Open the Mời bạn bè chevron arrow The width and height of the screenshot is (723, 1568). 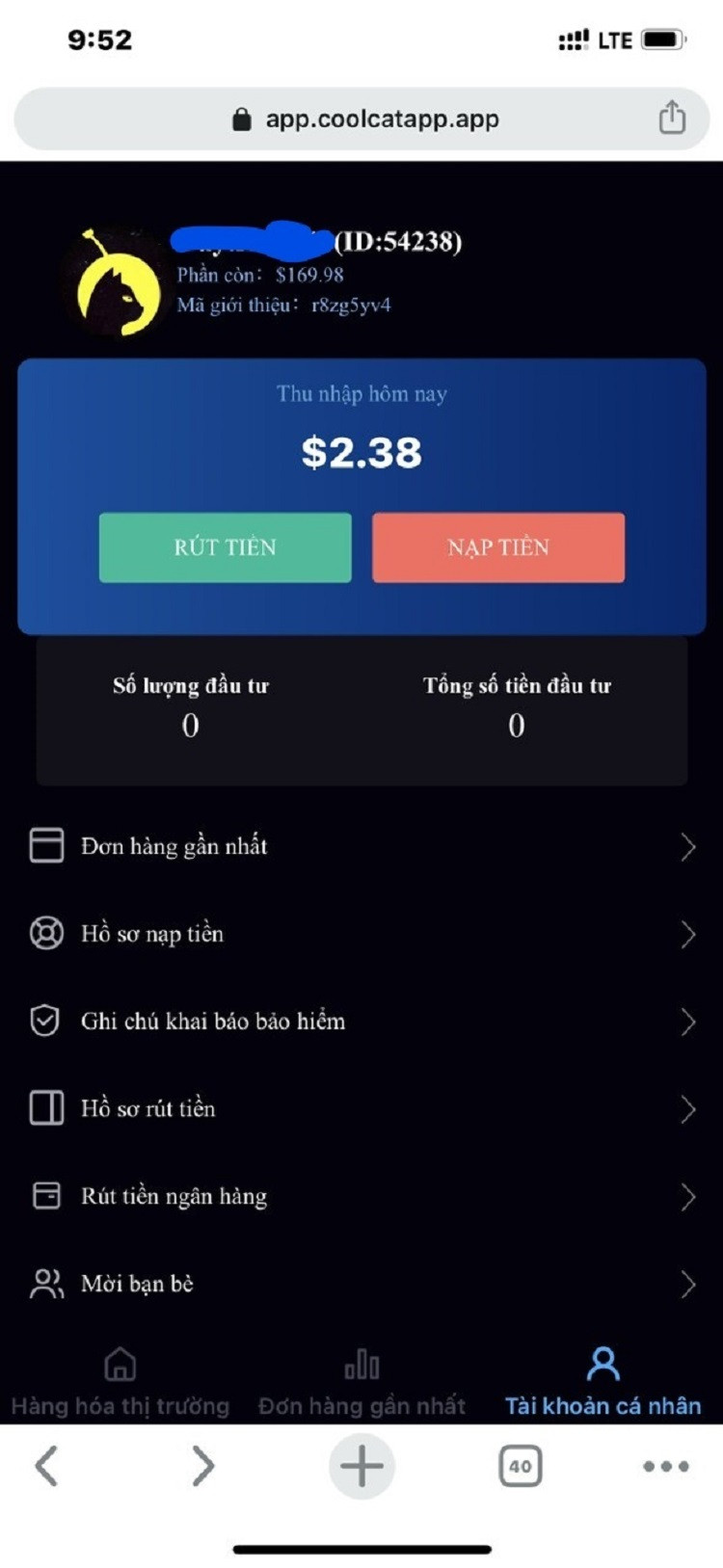pyautogui.click(x=688, y=1283)
